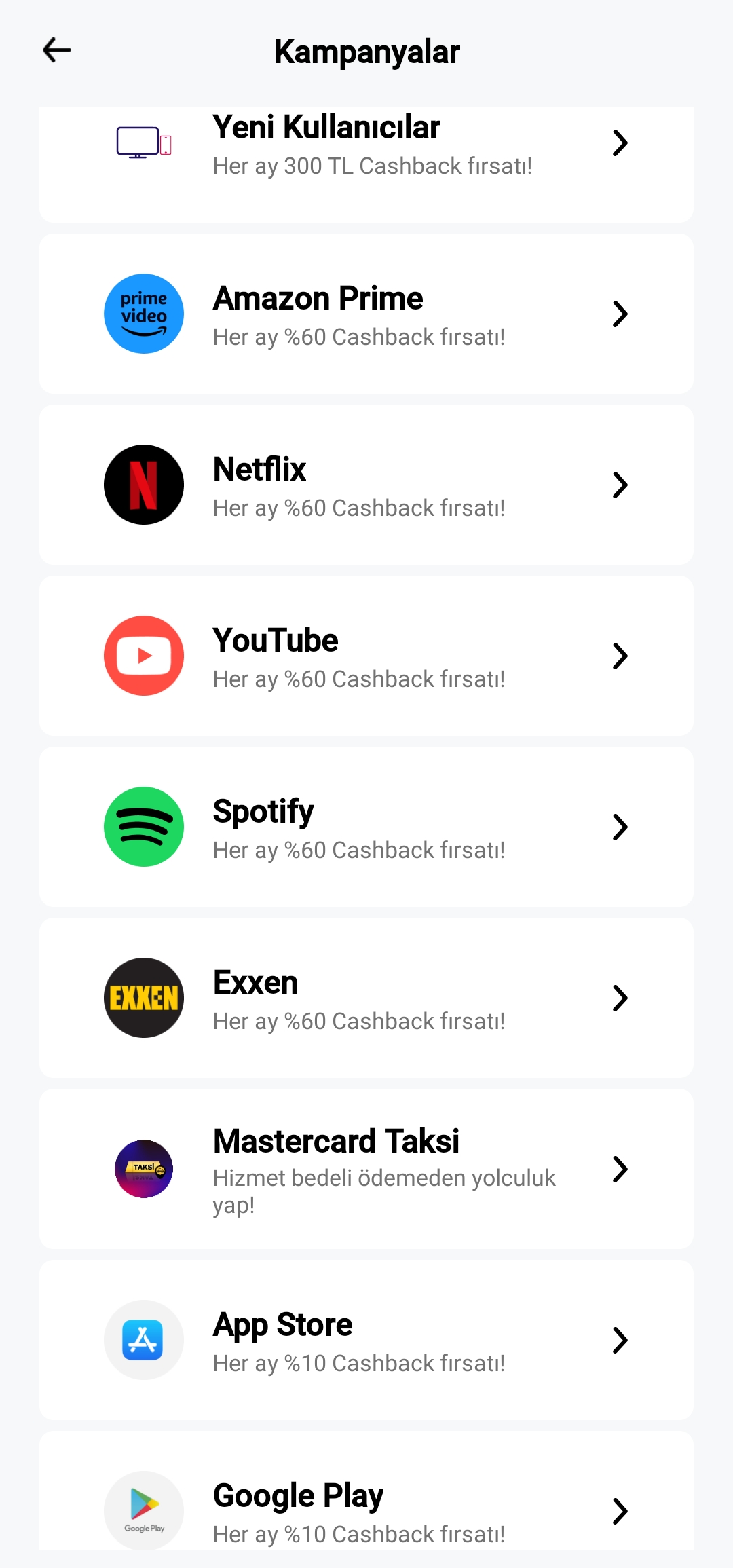
Task: Choose the Google Play campaign
Action: (x=366, y=1508)
